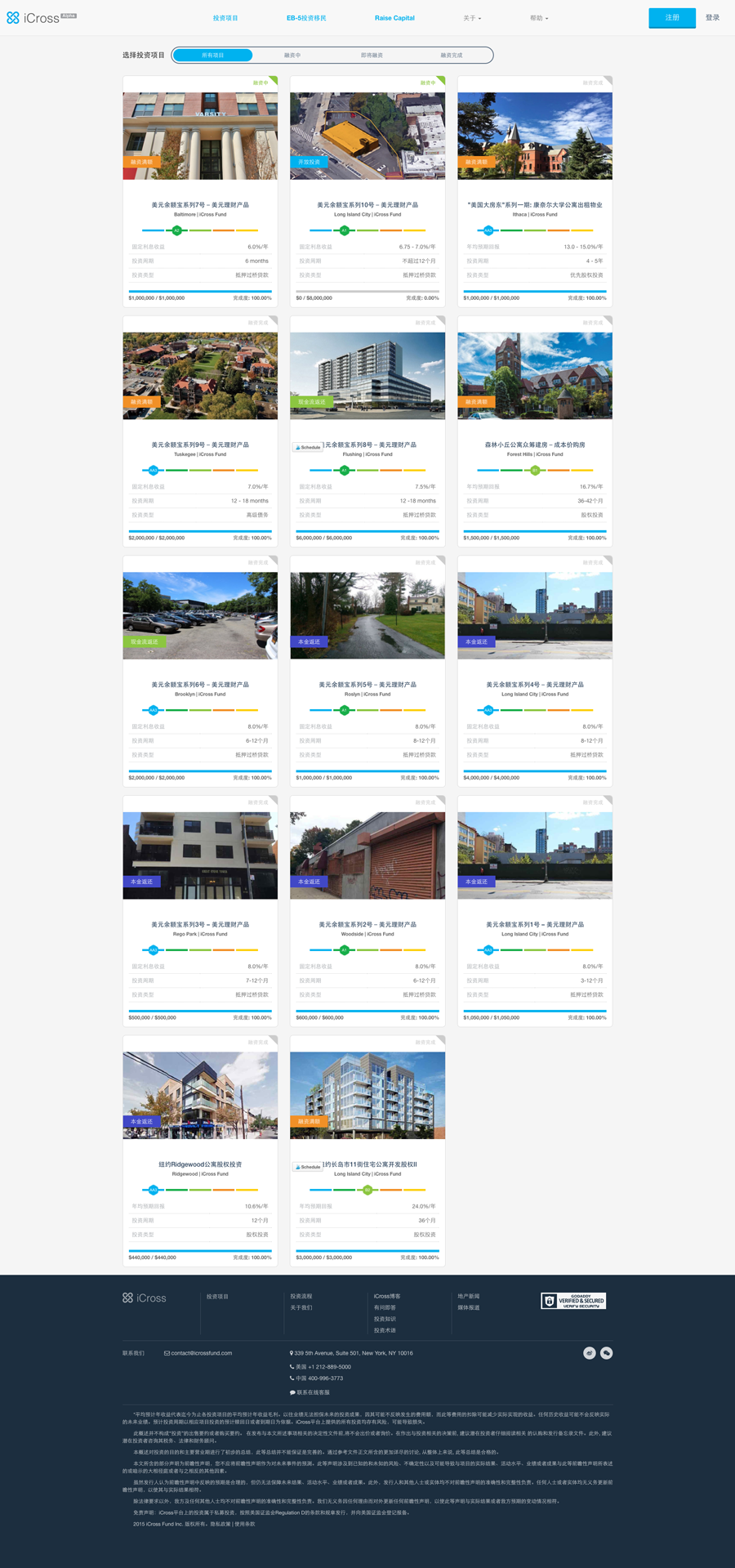735x1568 pixels.
Task: Open the iCross博客 footer link
Action: [387, 1296]
